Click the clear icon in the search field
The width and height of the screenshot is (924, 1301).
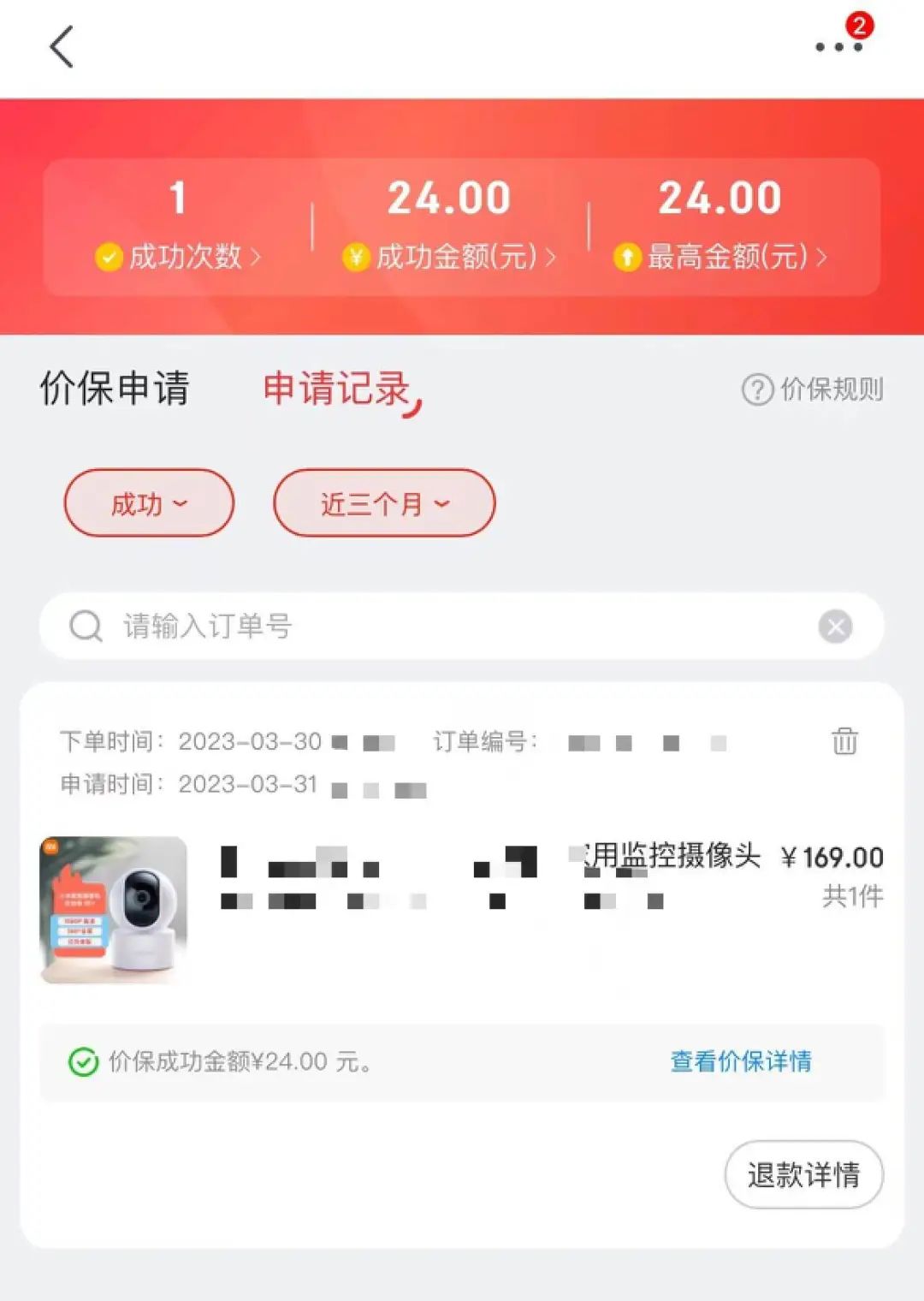[836, 626]
